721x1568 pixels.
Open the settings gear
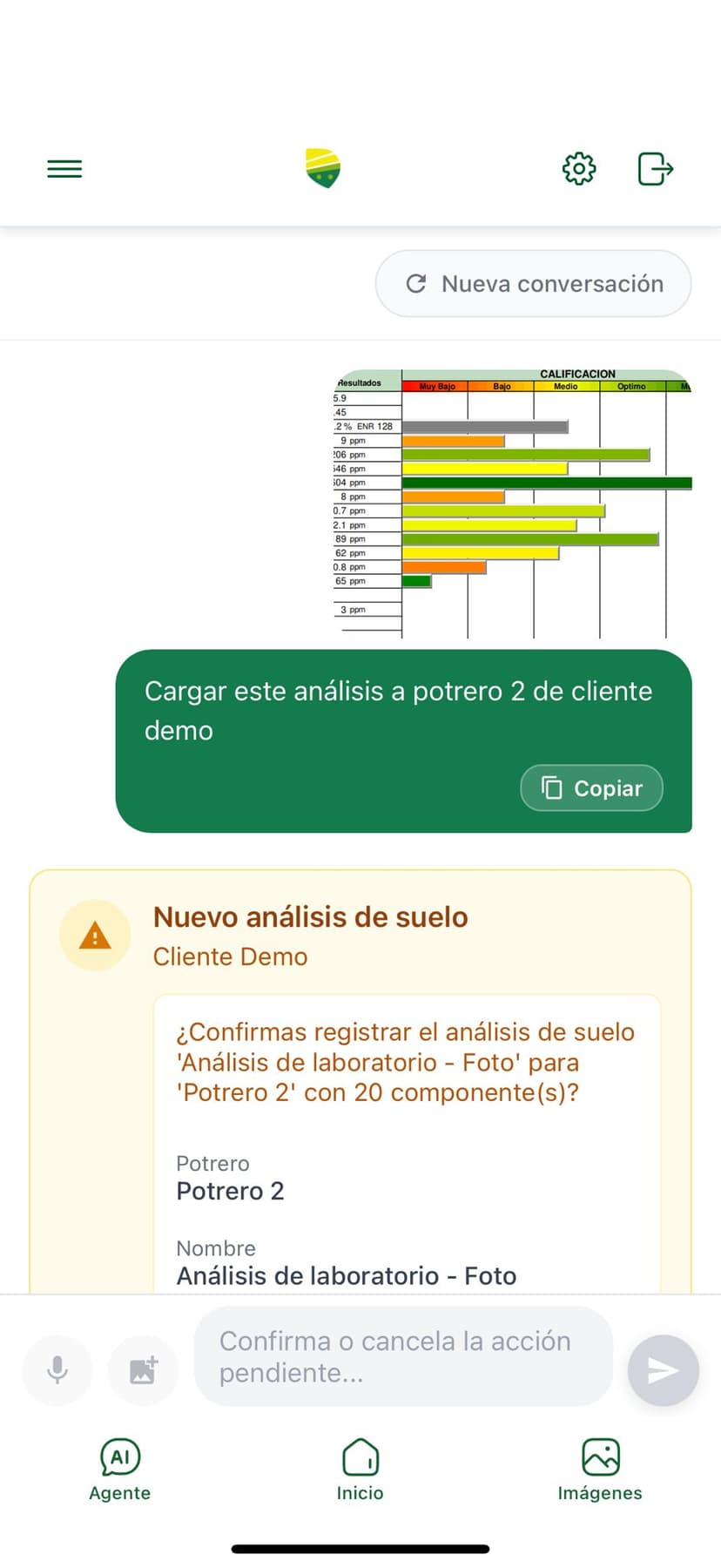tap(578, 168)
